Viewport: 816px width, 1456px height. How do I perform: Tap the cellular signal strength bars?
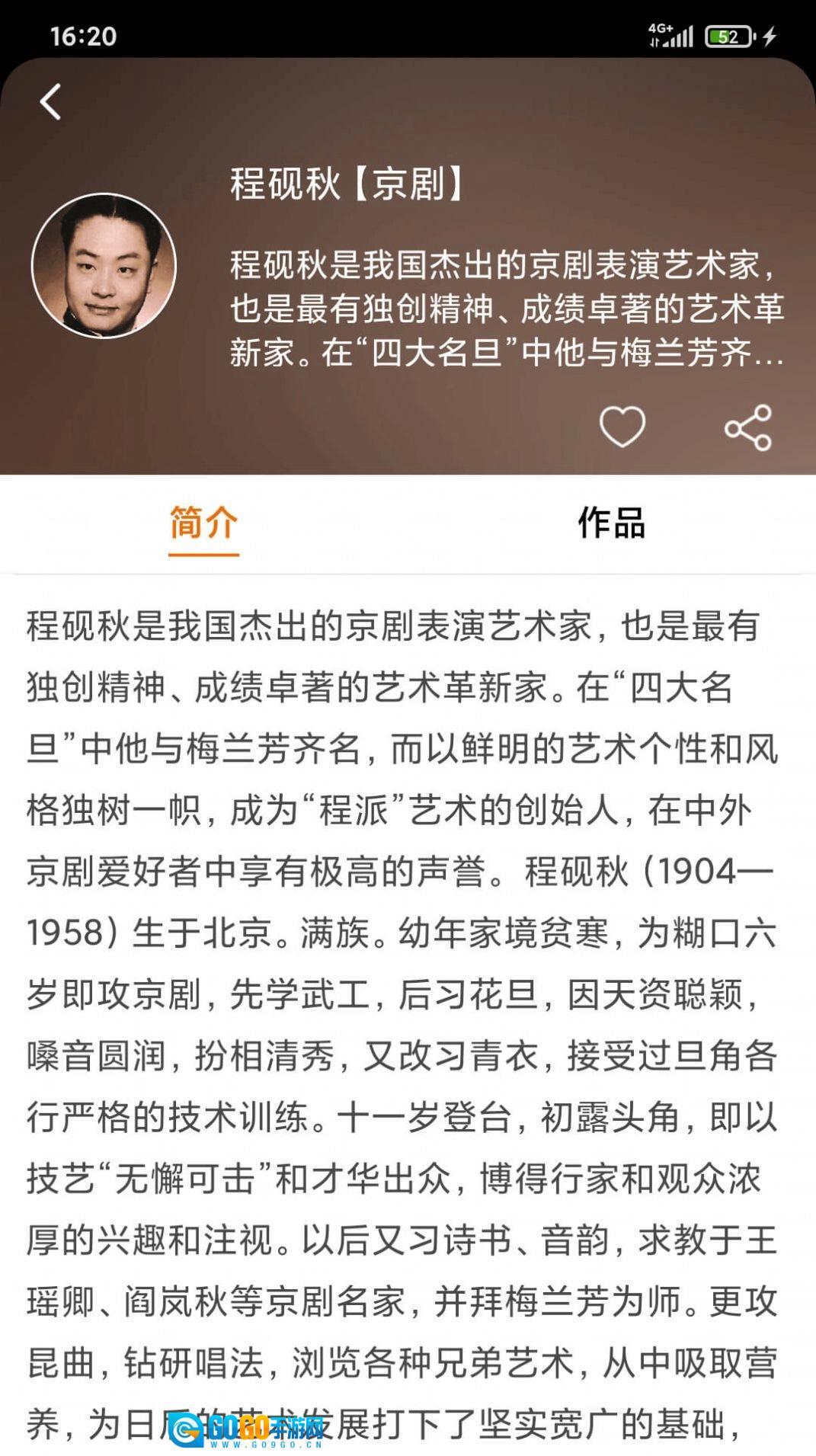click(682, 36)
